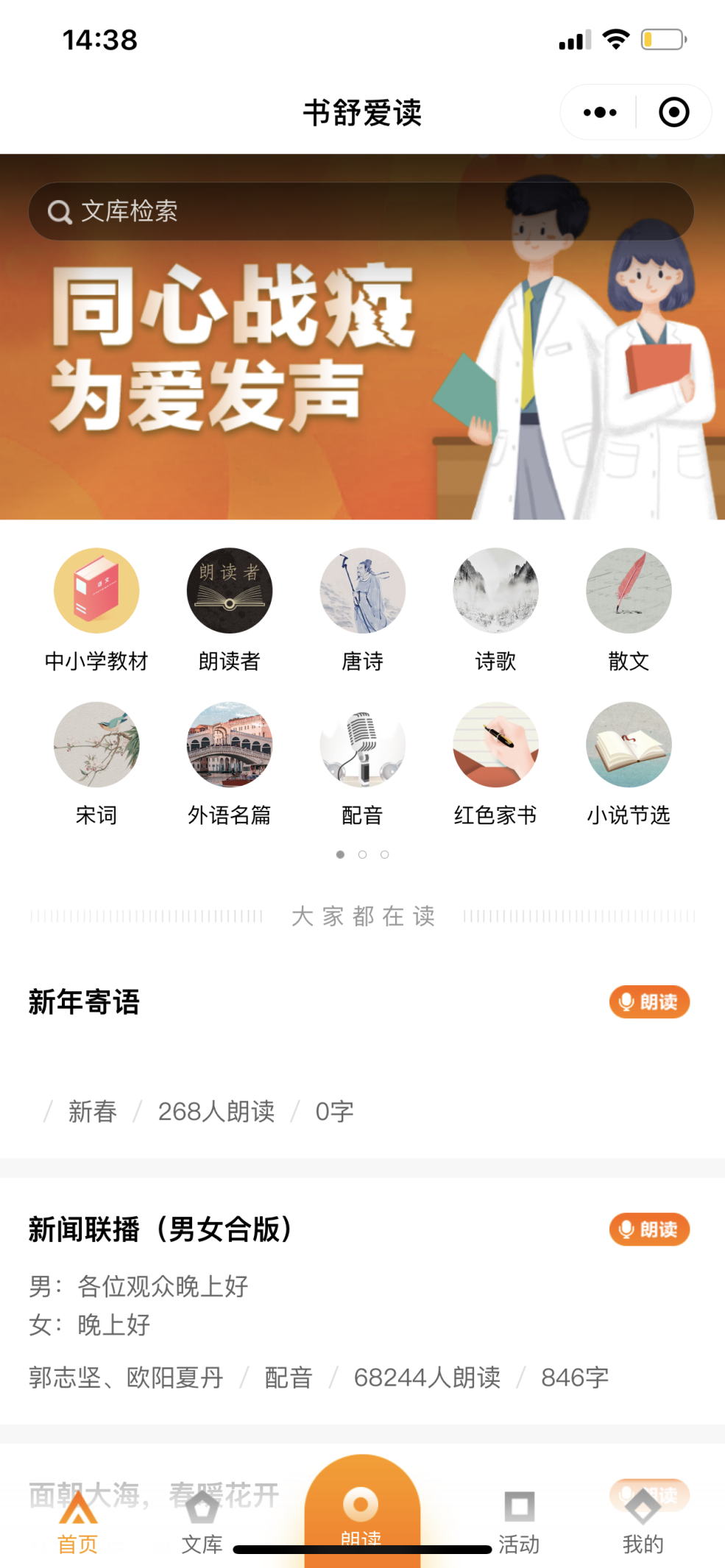The height and width of the screenshot is (1568, 725).
Task: Start 朗读 for 新闻联播（男女合版）
Action: pos(648,1230)
